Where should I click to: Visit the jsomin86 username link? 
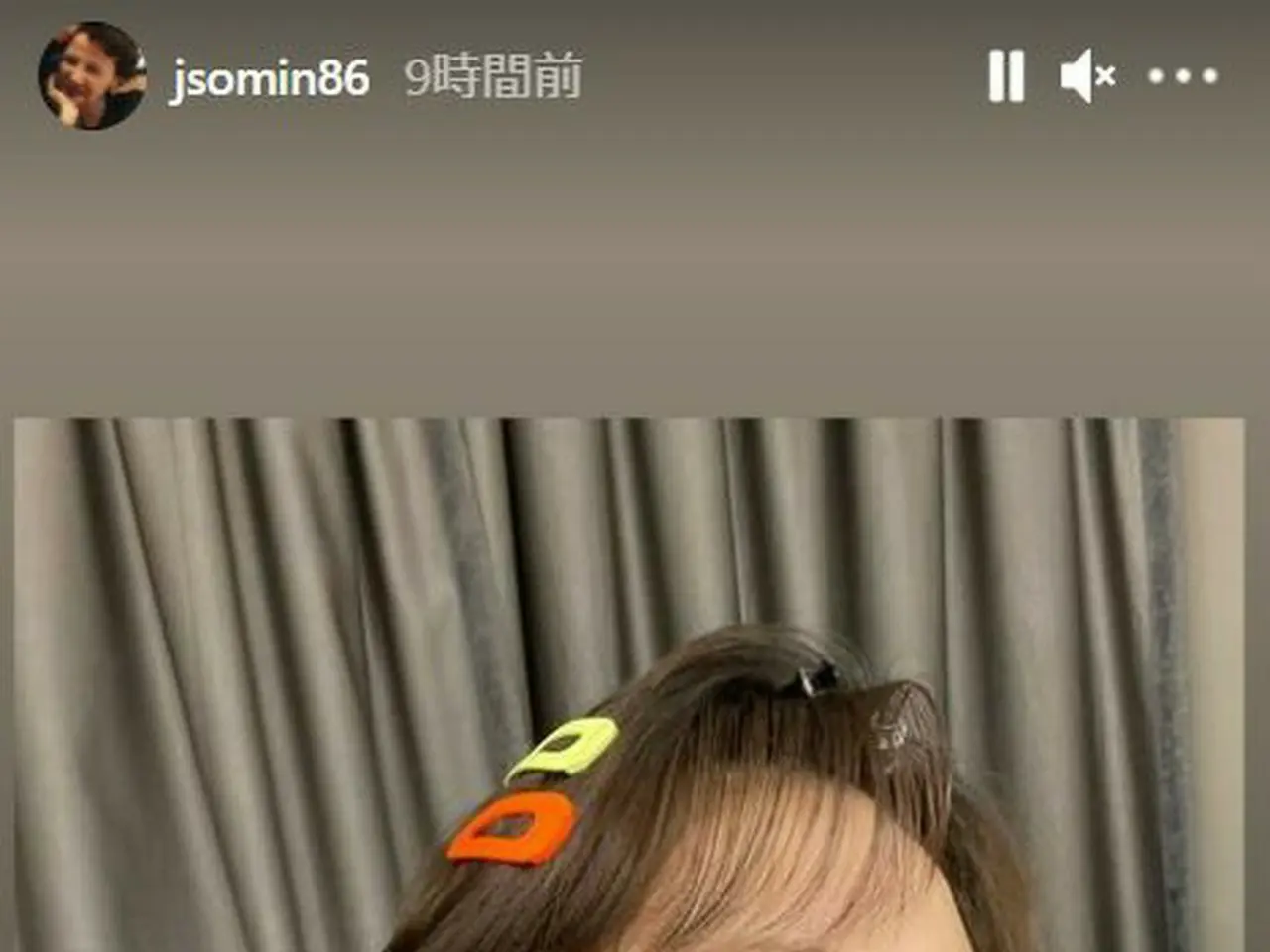pyautogui.click(x=270, y=78)
